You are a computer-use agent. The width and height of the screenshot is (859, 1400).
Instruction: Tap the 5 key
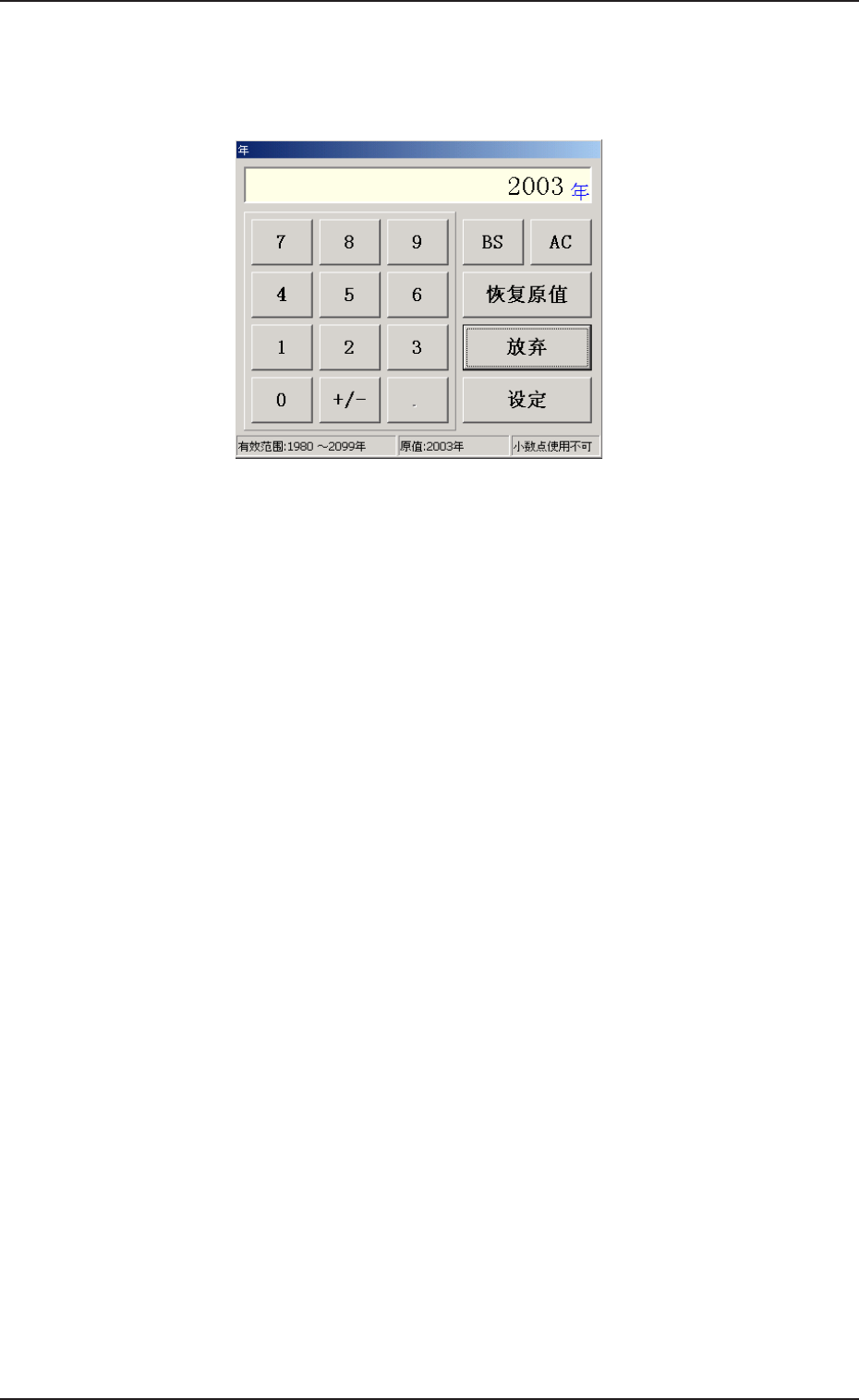349,295
